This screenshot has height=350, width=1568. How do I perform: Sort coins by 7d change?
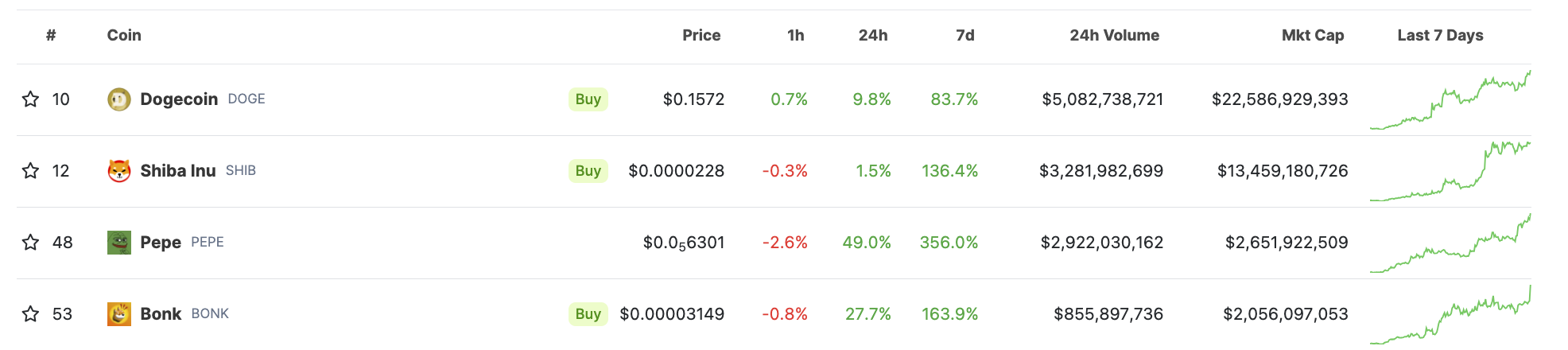click(x=964, y=35)
